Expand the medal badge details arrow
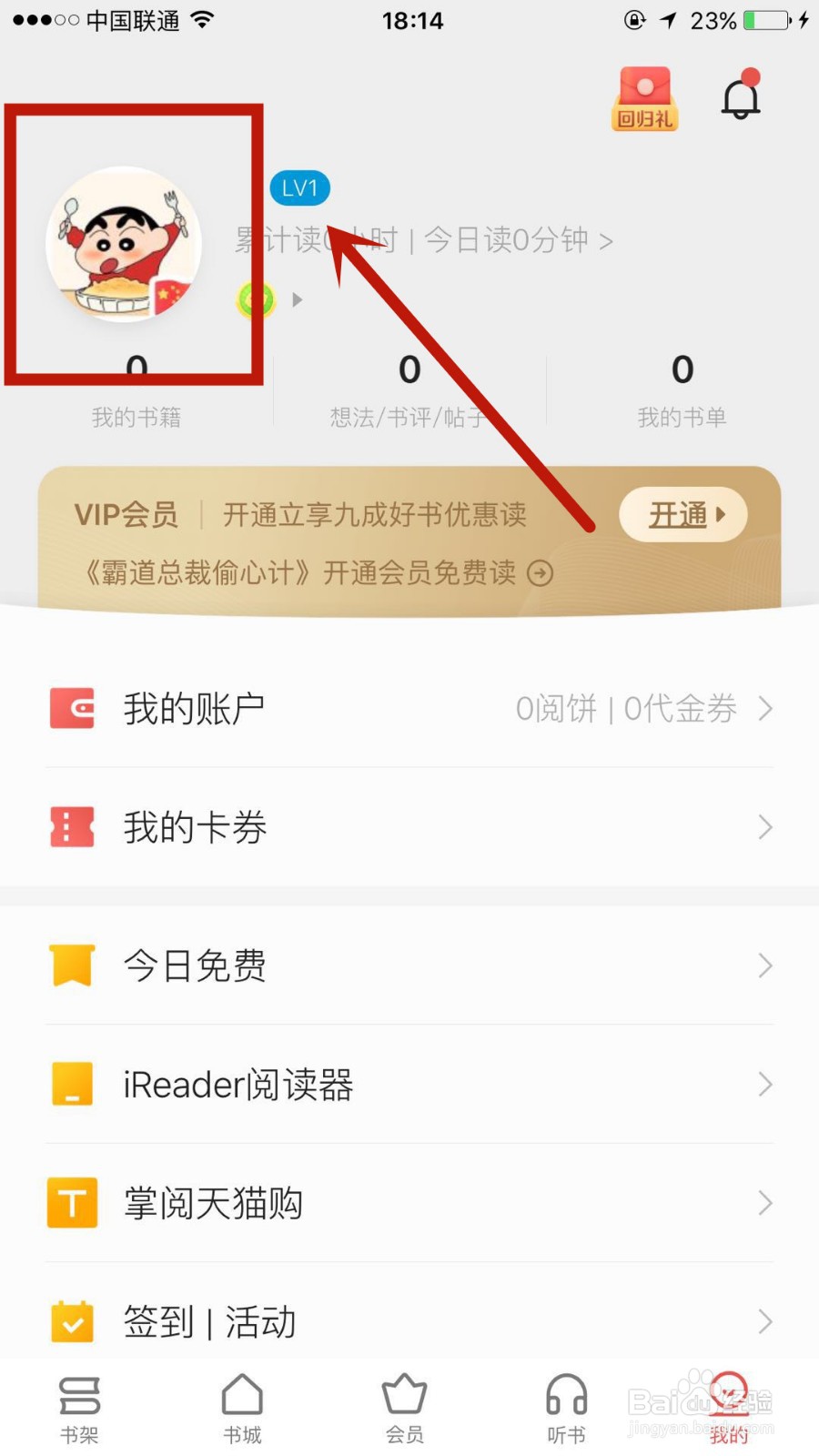Image resolution: width=819 pixels, height=1456 pixels. (x=298, y=300)
